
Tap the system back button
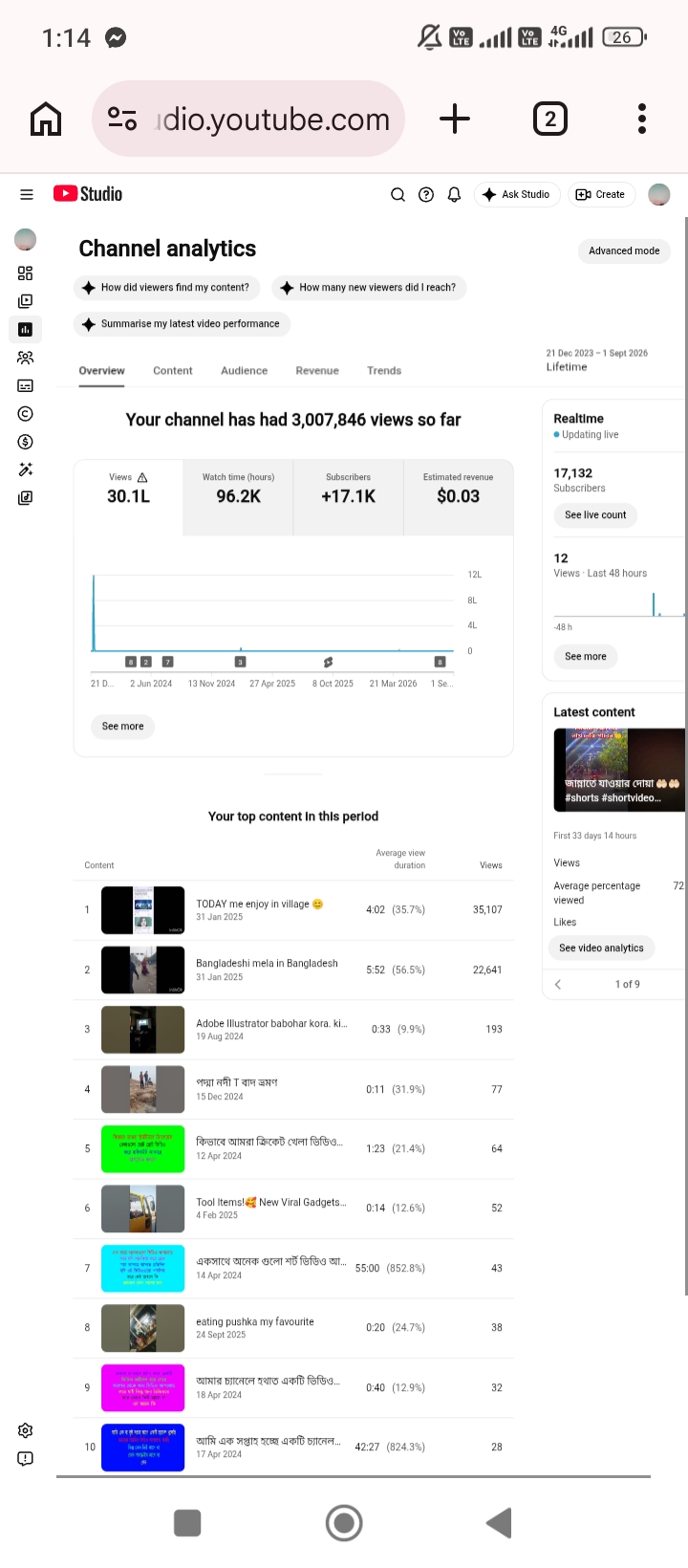(x=499, y=1523)
